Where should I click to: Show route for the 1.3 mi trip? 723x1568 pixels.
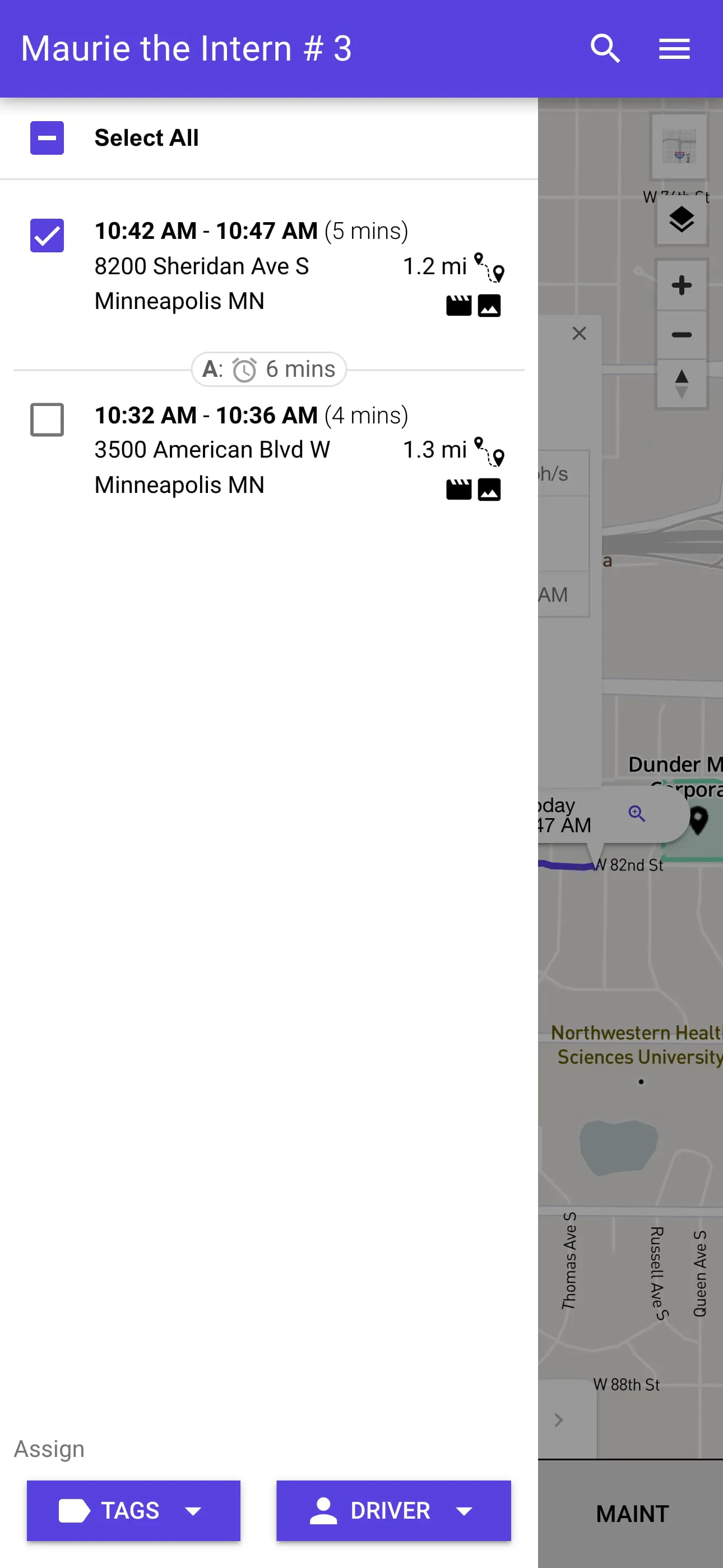coord(489,451)
